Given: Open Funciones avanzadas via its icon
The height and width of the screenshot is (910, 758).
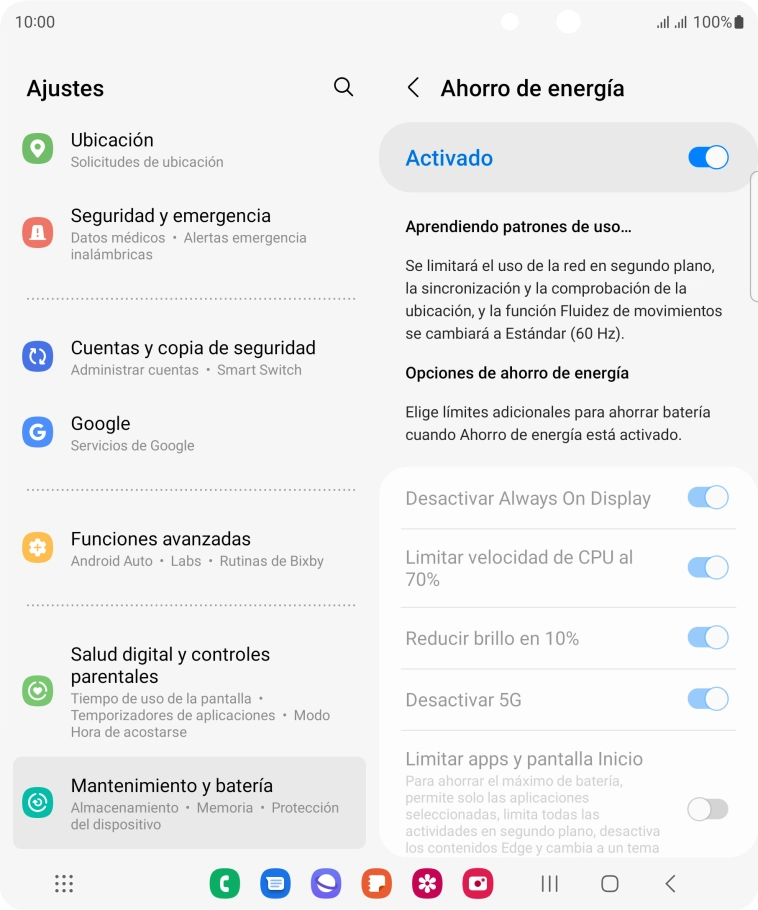Looking at the screenshot, I should (37, 548).
